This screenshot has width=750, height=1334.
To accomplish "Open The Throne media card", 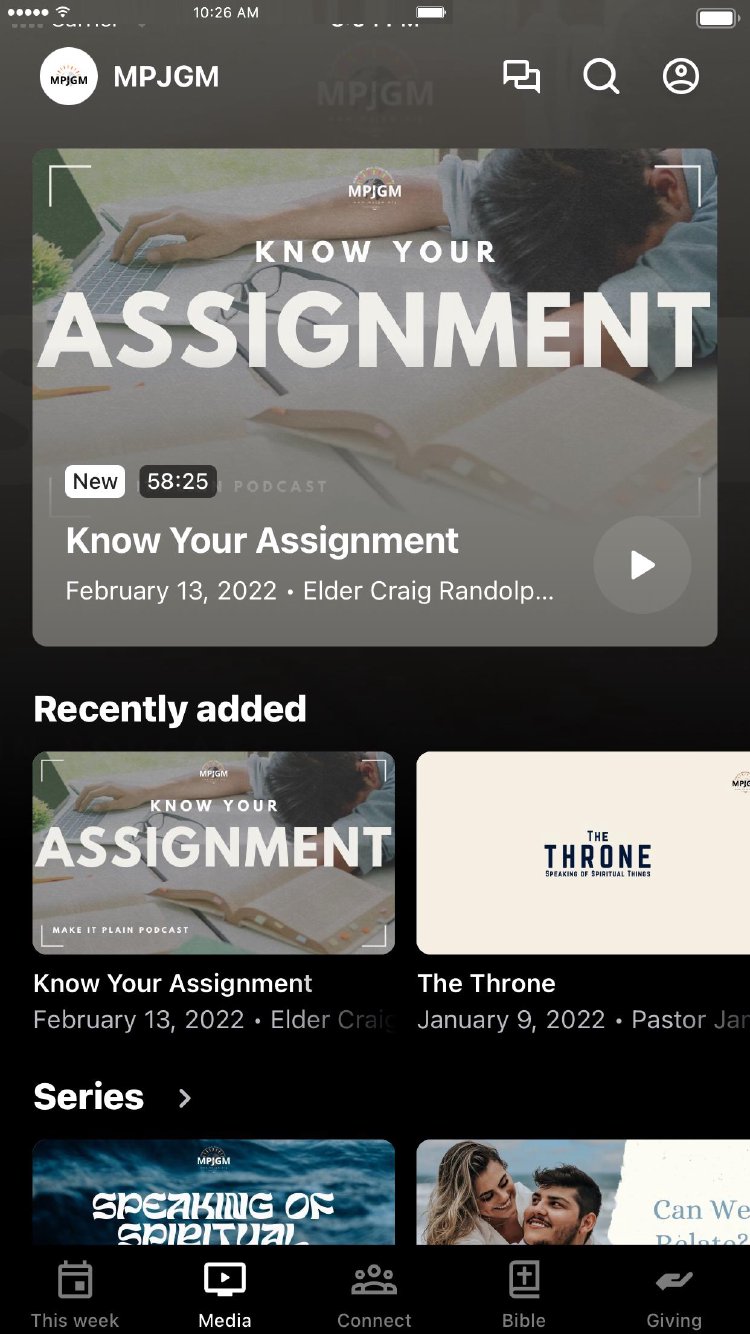I will [583, 853].
